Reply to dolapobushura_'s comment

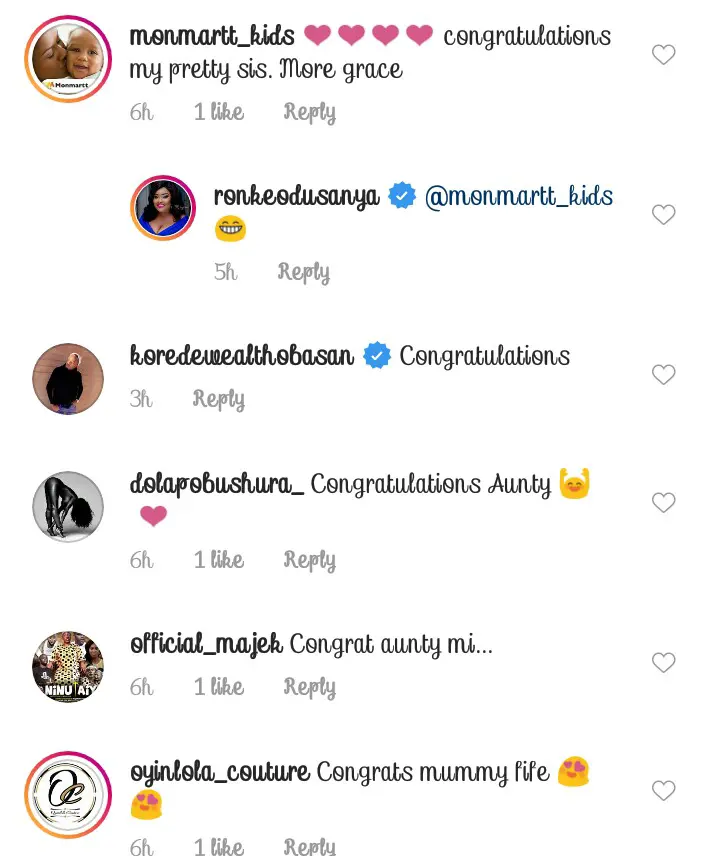pyautogui.click(x=309, y=560)
